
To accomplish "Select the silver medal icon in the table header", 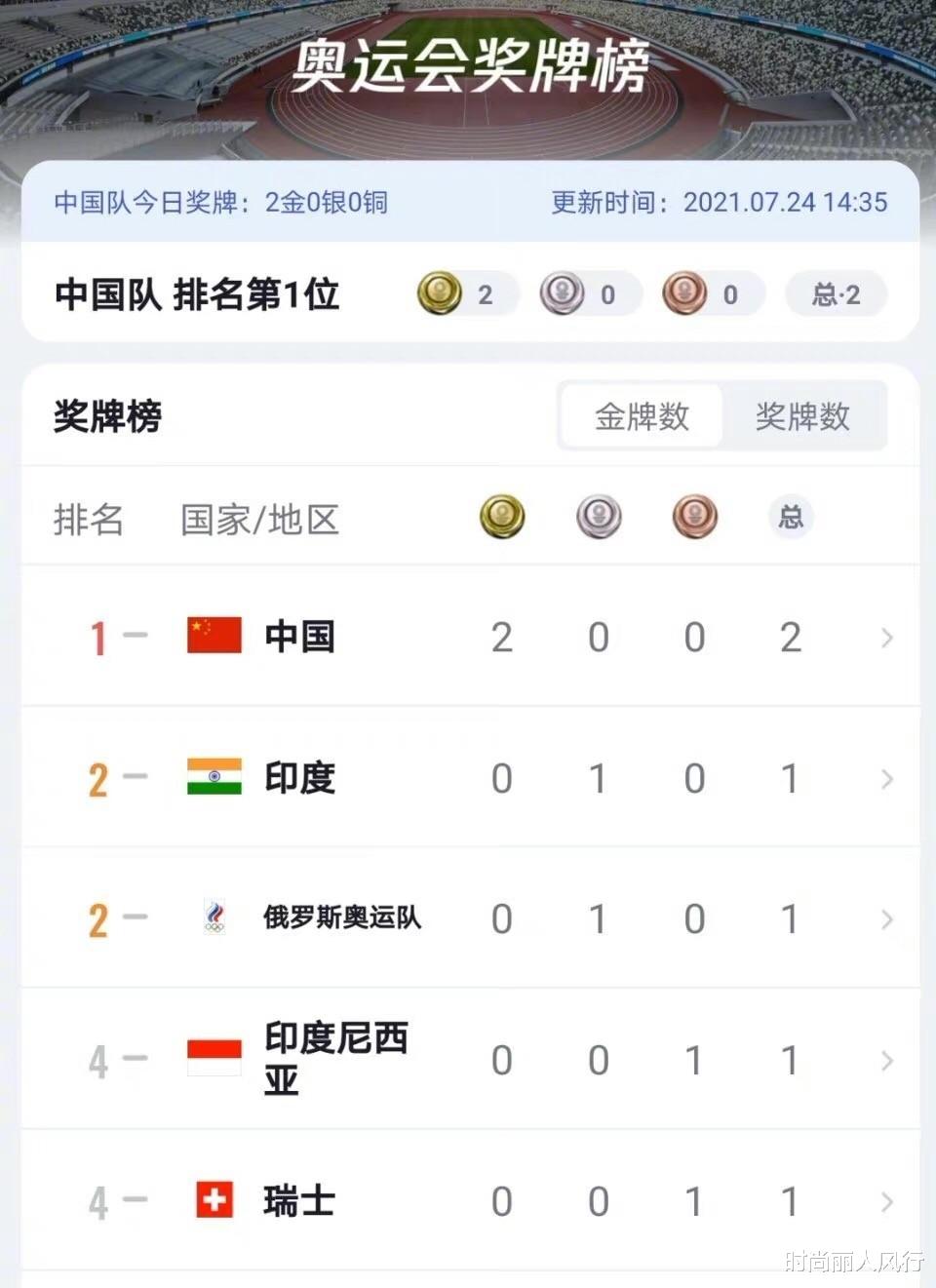I will (598, 518).
